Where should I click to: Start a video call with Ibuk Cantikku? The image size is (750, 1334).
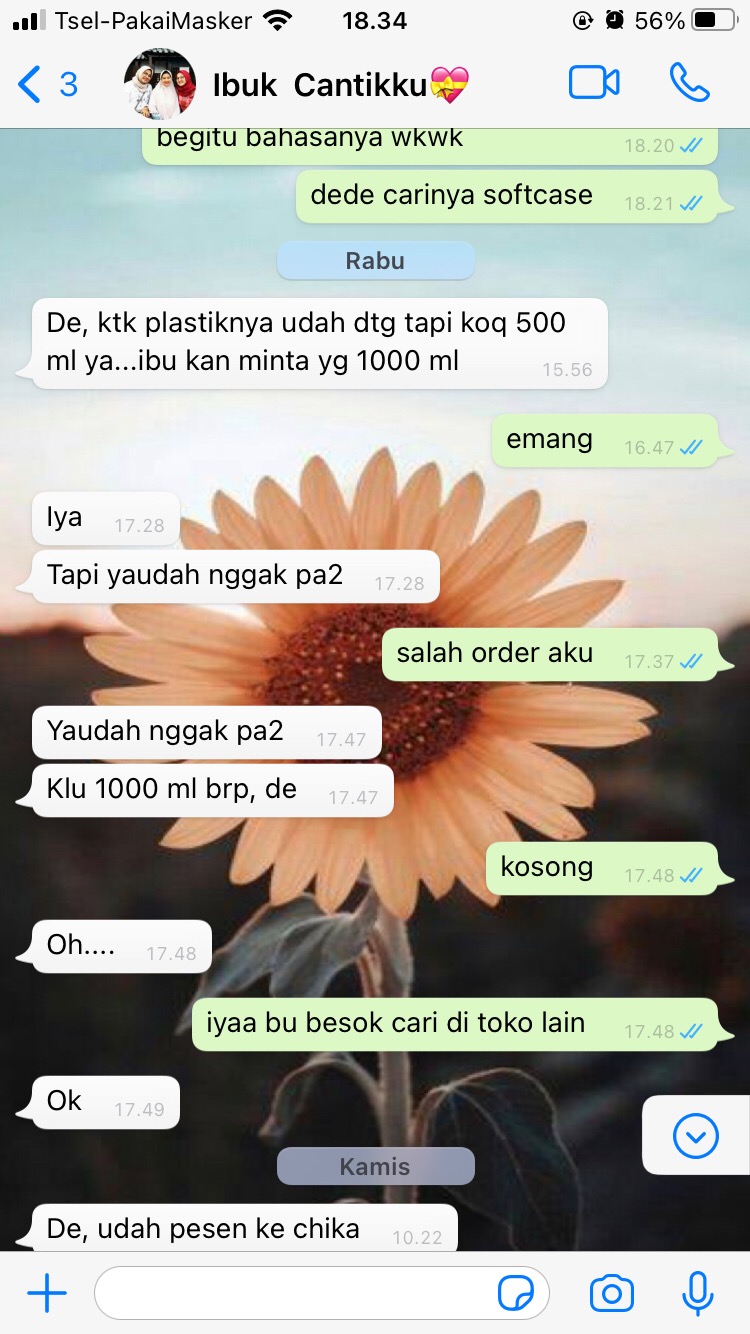[594, 83]
